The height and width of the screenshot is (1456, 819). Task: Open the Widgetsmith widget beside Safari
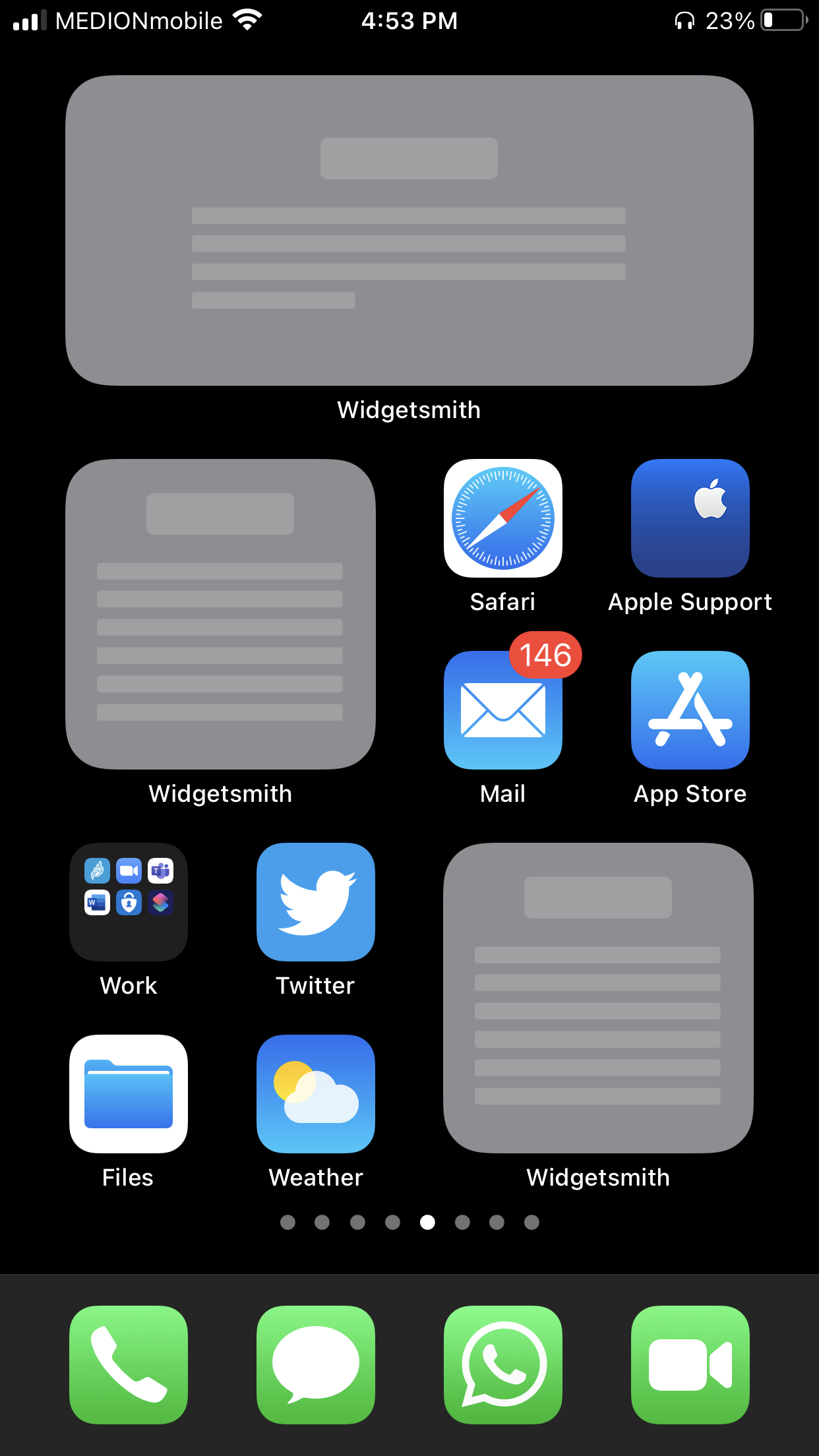(220, 614)
